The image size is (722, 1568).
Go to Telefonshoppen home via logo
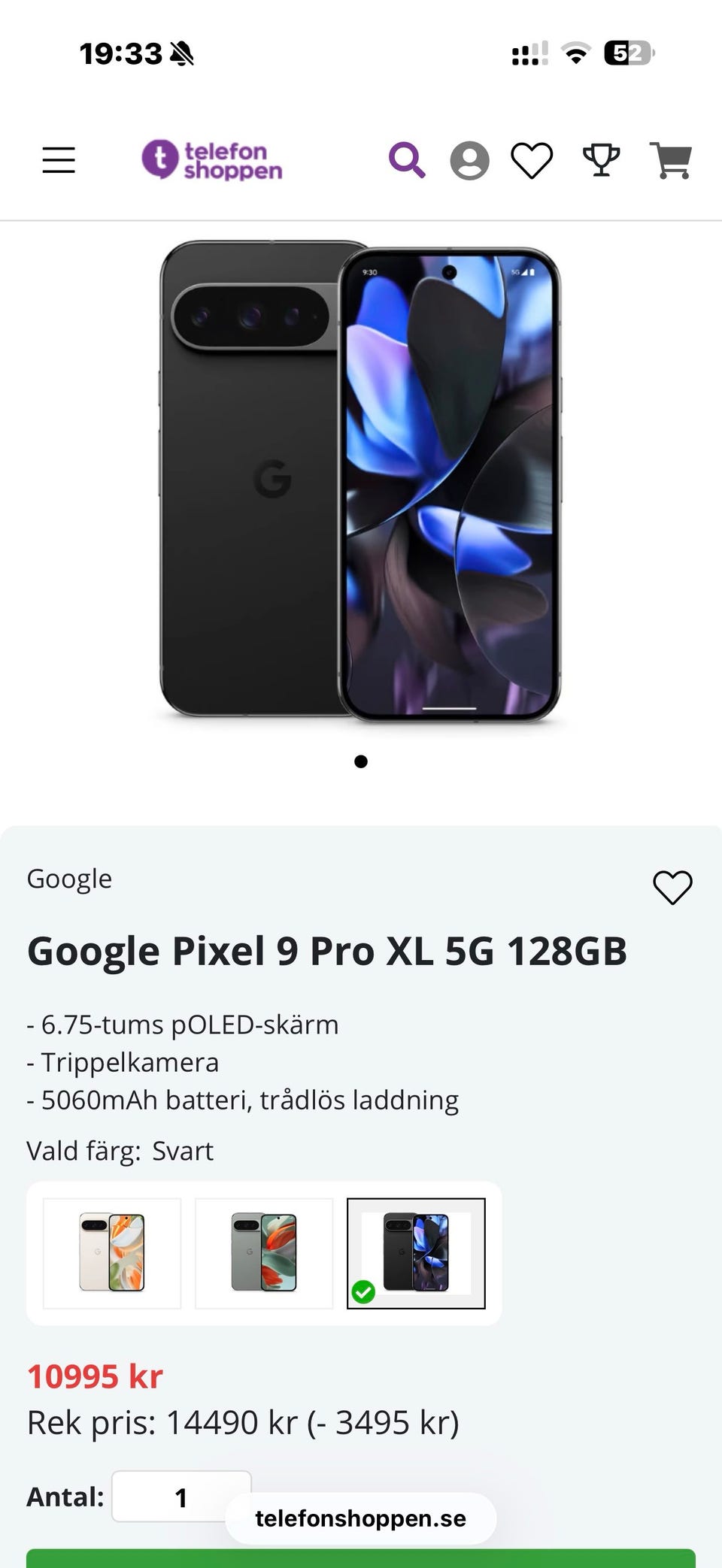click(212, 160)
